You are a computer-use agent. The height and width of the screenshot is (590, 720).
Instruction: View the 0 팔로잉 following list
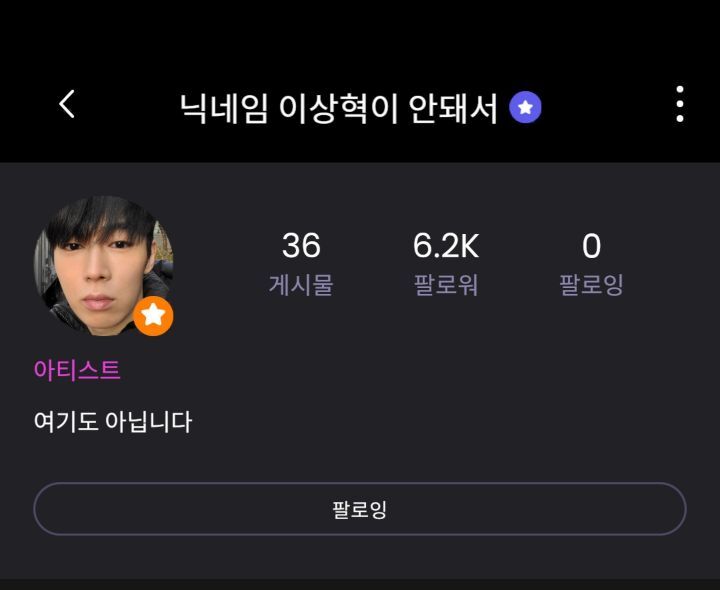pyautogui.click(x=591, y=263)
